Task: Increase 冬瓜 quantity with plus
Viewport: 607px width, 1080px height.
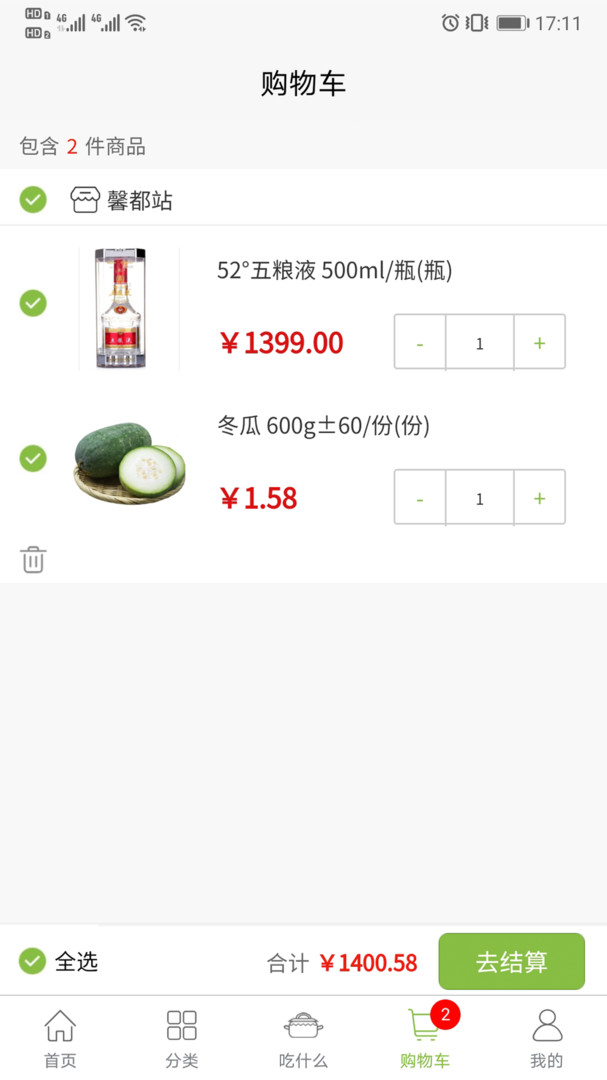Action: (540, 497)
